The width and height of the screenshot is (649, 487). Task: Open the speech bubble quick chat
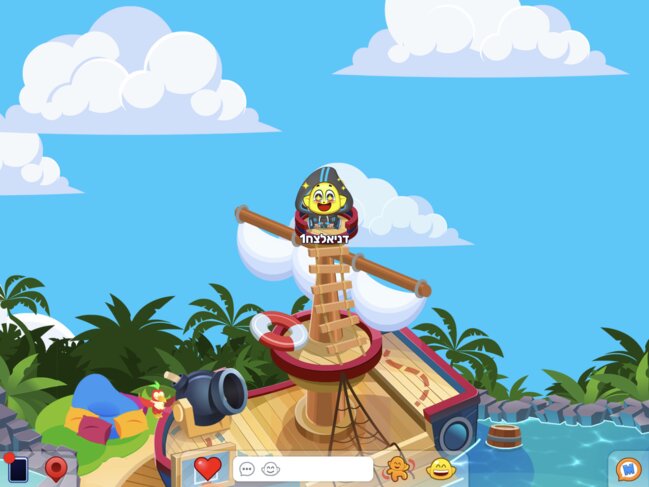pyautogui.click(x=247, y=469)
